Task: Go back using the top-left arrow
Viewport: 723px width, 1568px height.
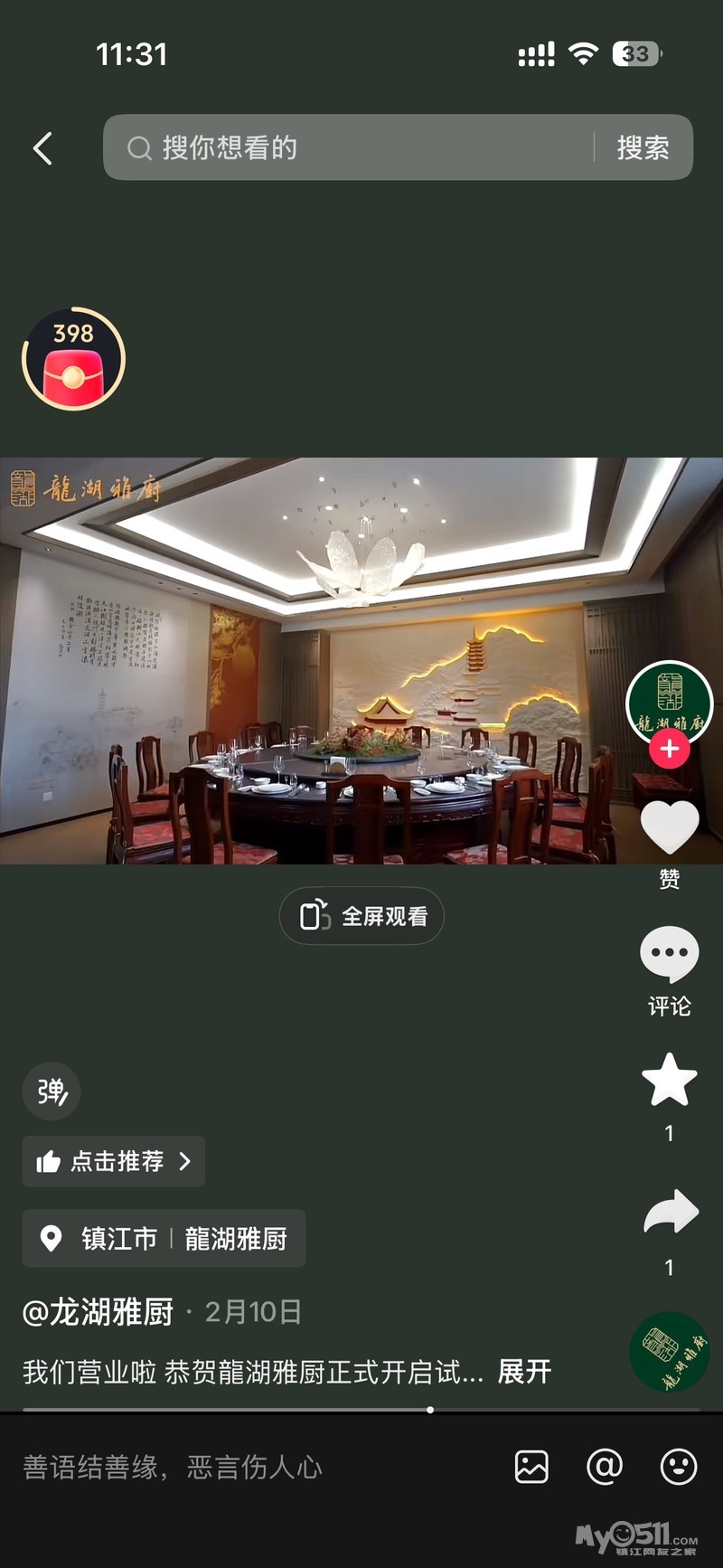Action: [42, 148]
